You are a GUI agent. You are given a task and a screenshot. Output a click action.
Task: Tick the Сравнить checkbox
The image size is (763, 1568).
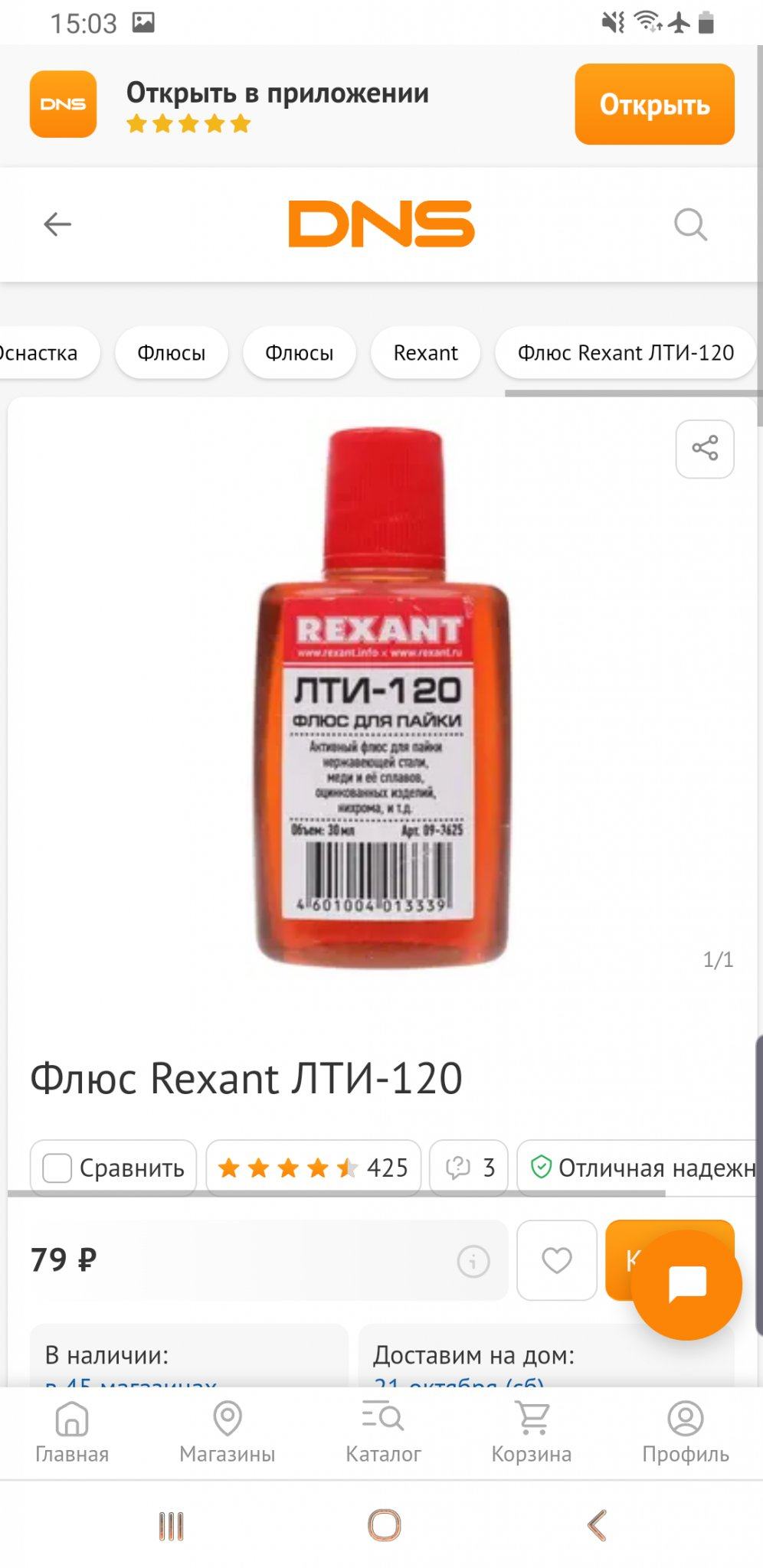click(57, 1168)
